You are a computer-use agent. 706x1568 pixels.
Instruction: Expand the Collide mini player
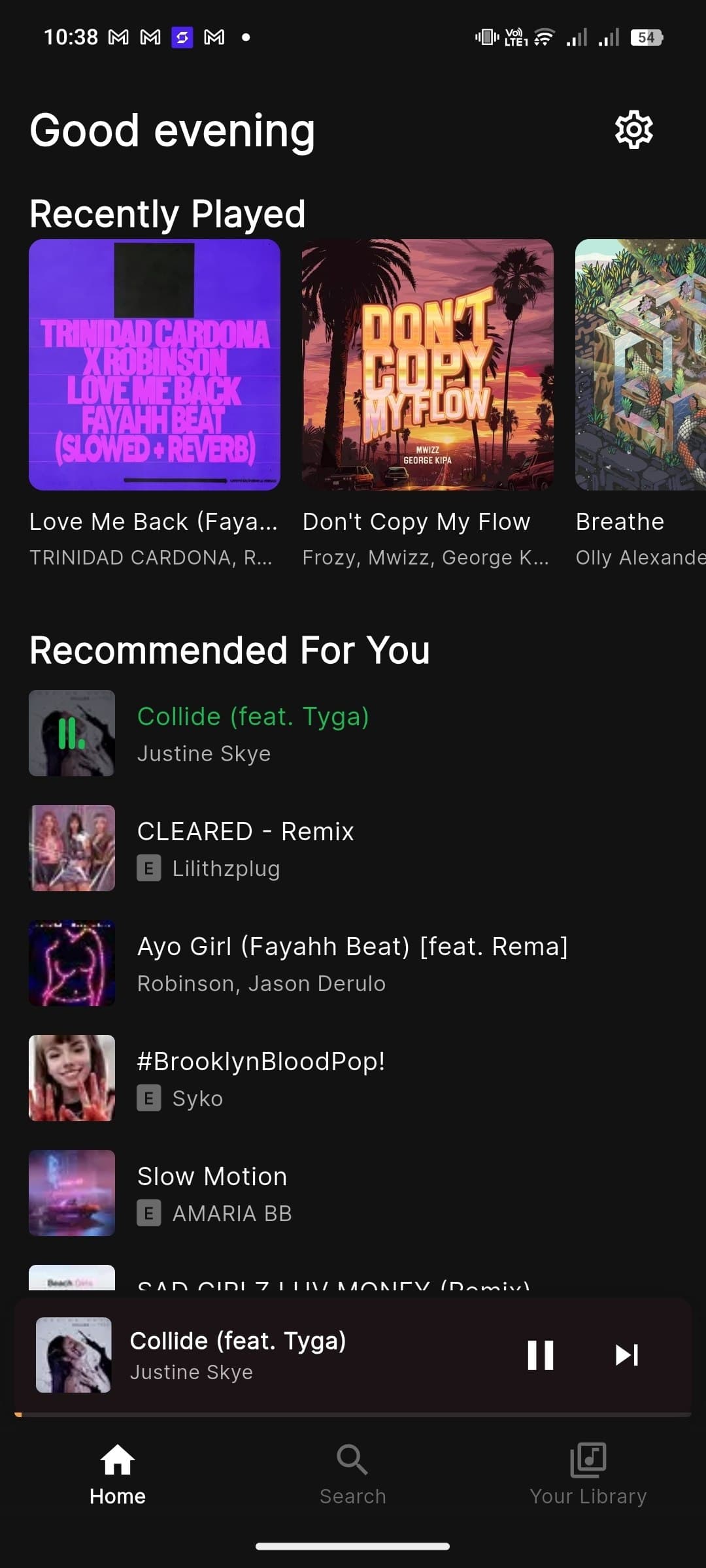261,1355
